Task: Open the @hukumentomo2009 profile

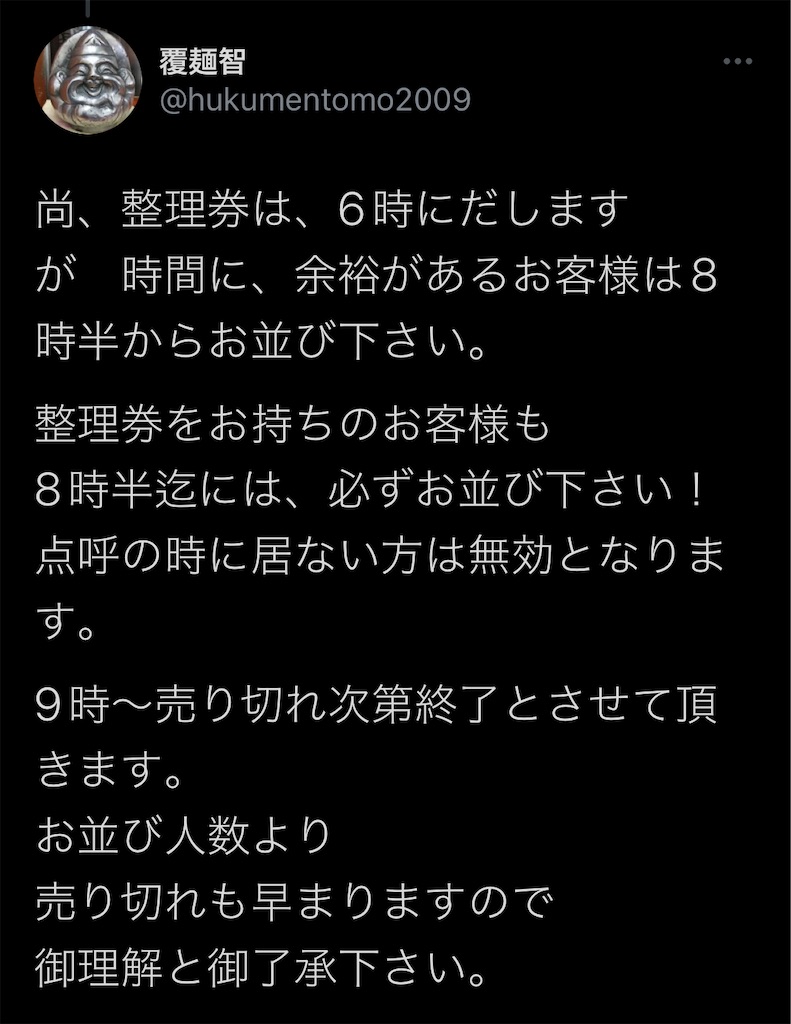Action: pos(315,101)
